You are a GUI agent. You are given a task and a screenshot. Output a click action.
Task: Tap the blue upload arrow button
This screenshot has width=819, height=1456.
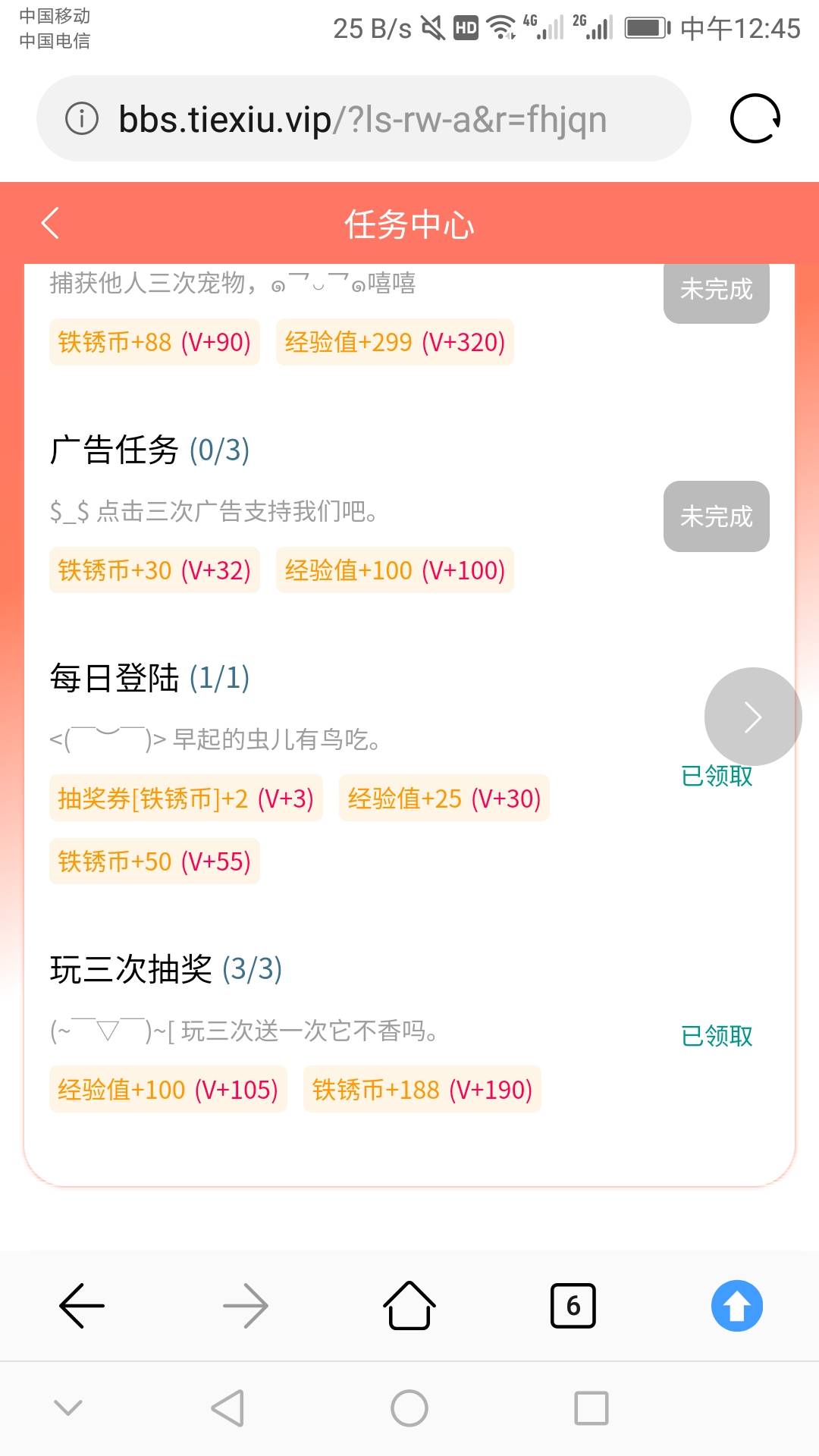tap(736, 1305)
